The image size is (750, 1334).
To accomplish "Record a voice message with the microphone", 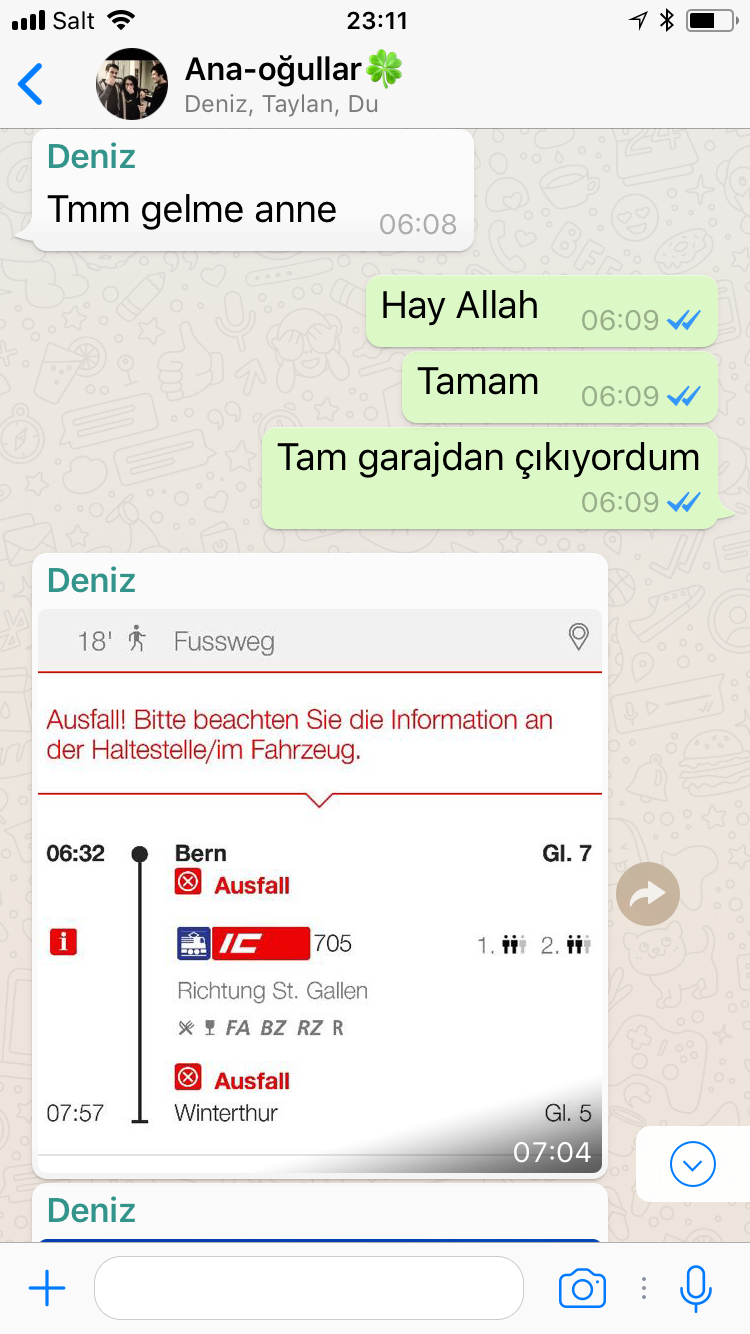I will [x=695, y=1288].
